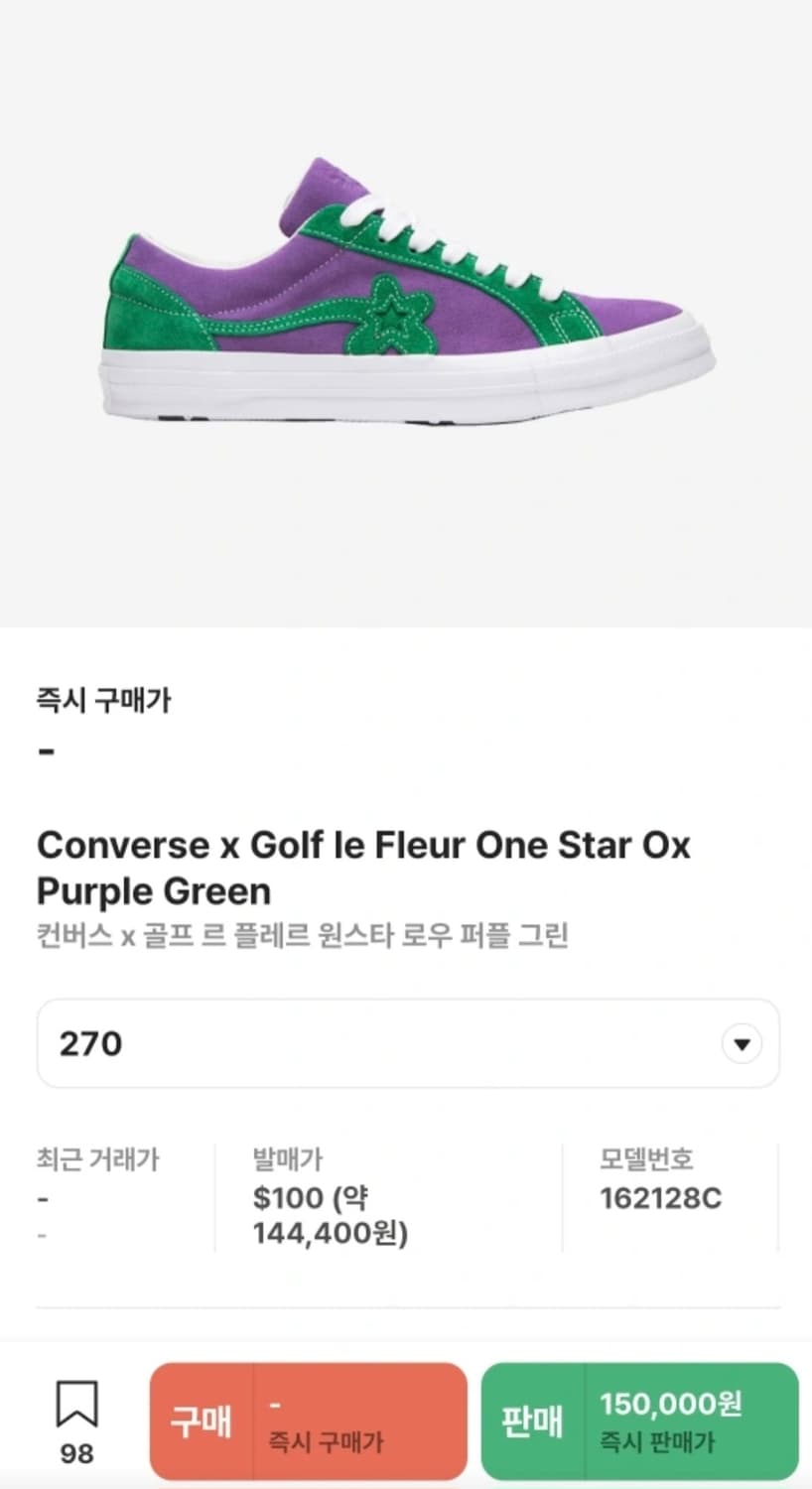
Task: Click the 즉시 구매가 header above the dash
Action: 103,701
